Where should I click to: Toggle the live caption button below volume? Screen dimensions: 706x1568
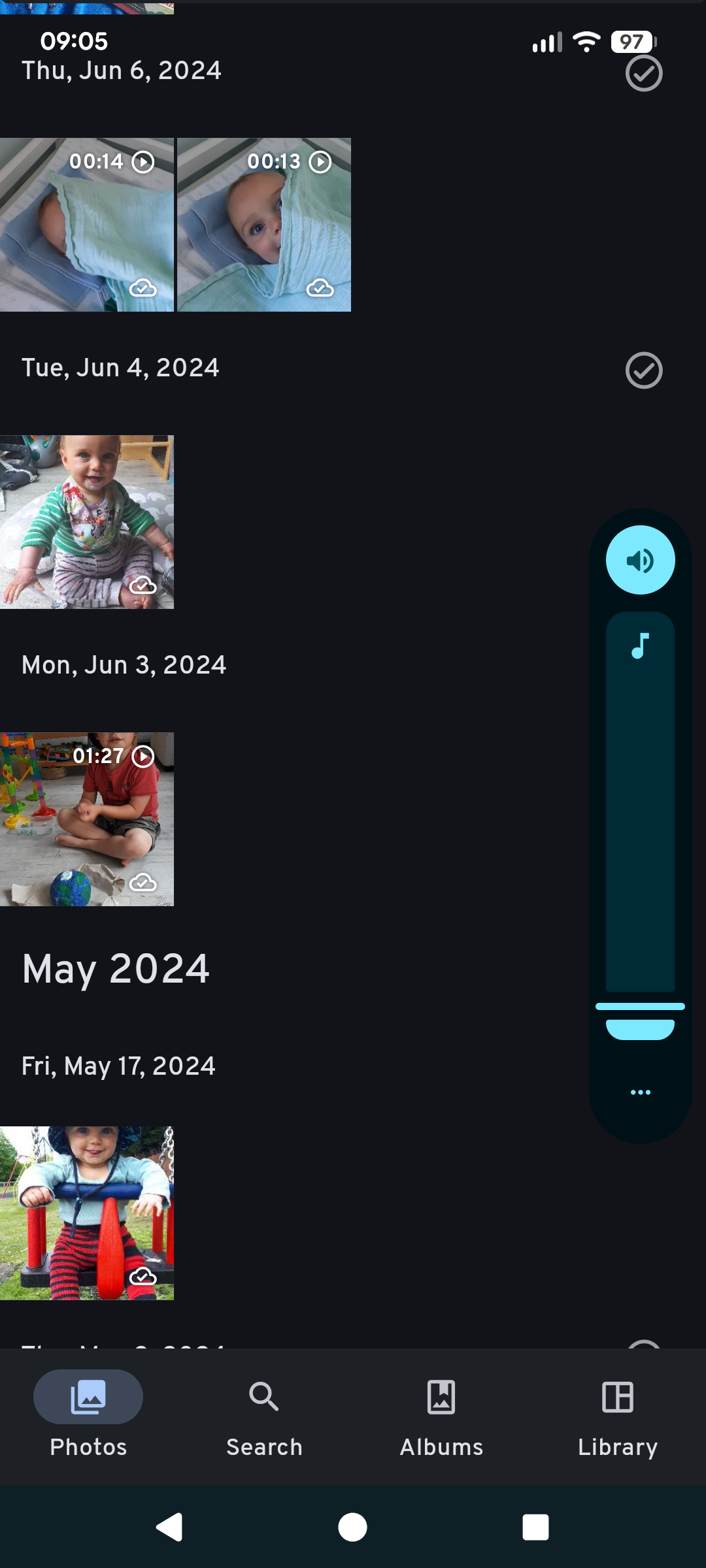pyautogui.click(x=640, y=1027)
